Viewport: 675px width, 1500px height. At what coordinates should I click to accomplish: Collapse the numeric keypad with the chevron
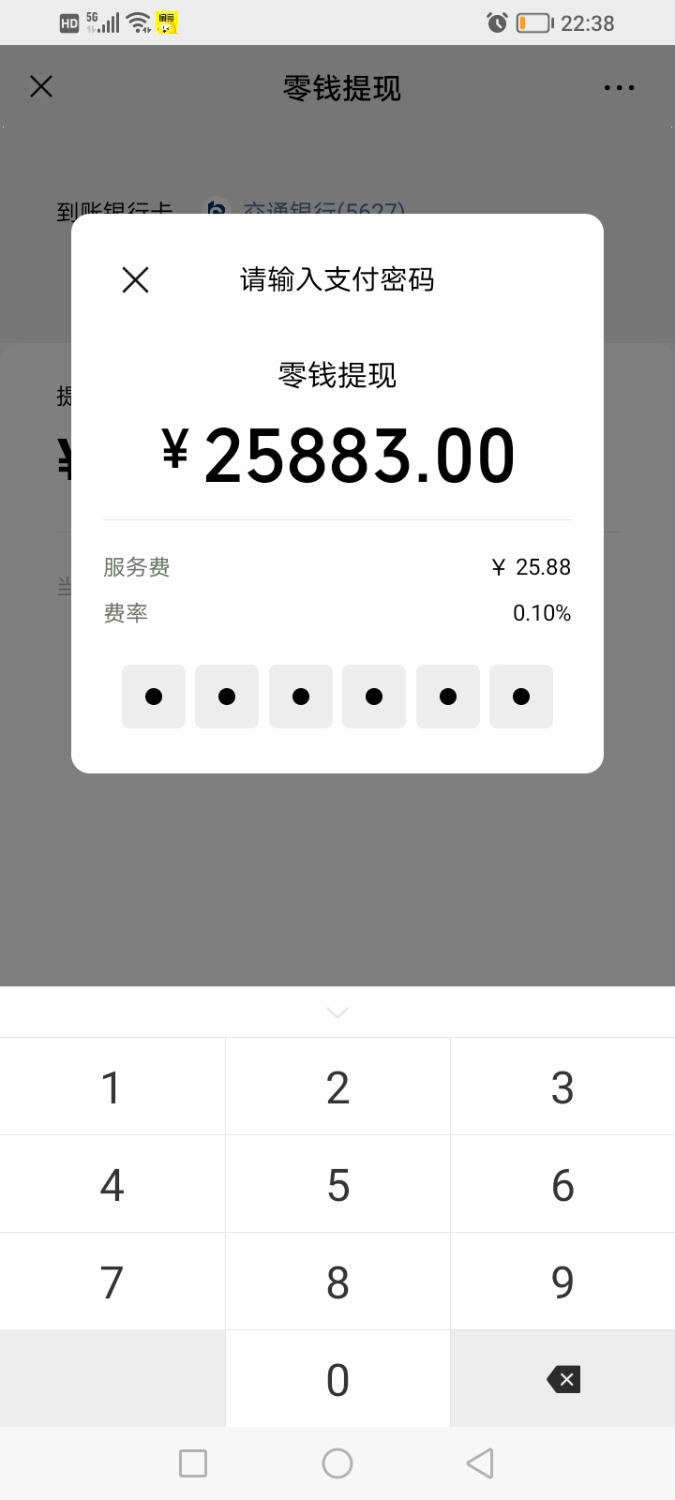coord(338,1012)
